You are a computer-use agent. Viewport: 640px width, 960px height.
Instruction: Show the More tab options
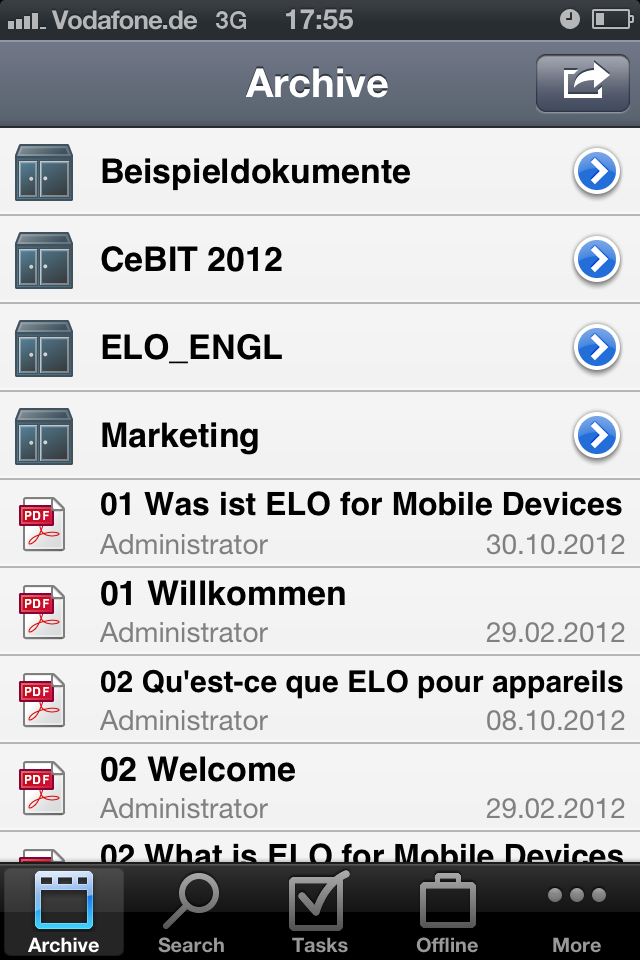tap(577, 912)
